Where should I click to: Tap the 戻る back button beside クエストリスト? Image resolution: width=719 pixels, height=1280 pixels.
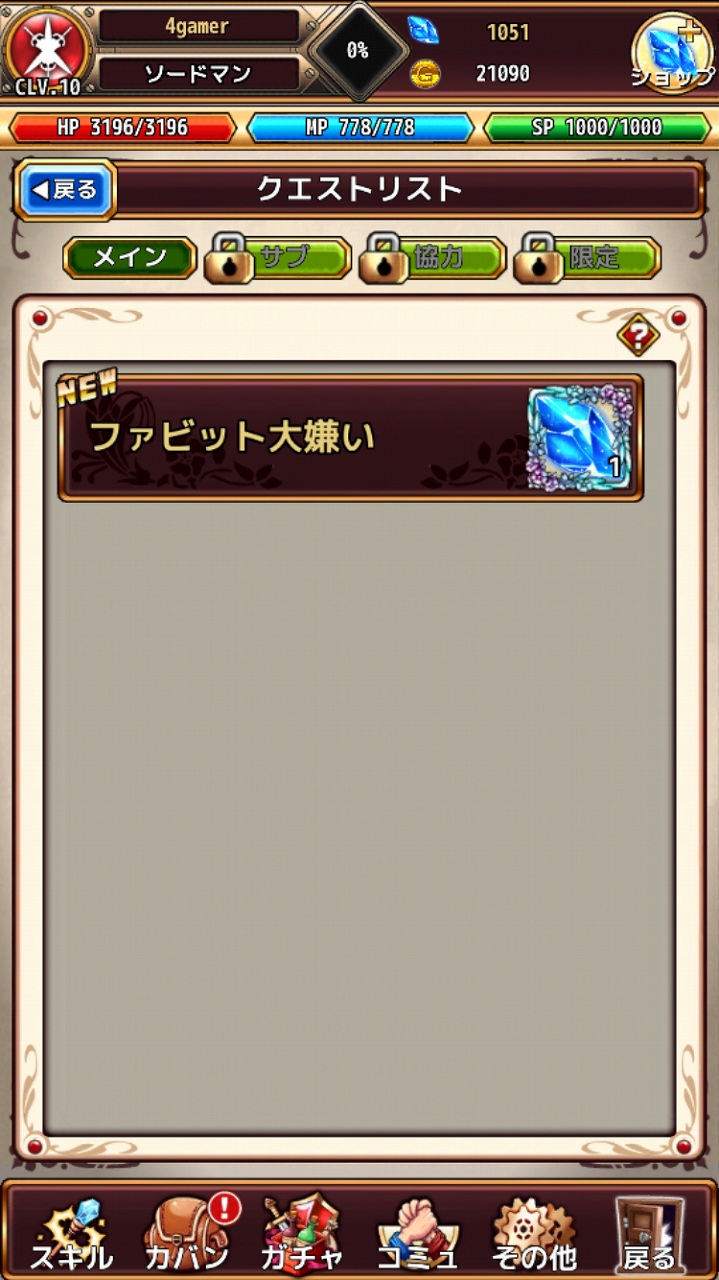click(66, 189)
